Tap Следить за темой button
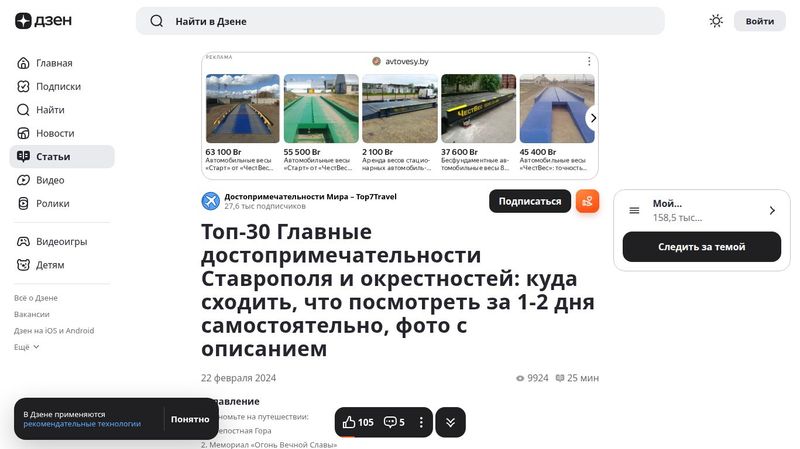The width and height of the screenshot is (800, 449). (x=701, y=247)
